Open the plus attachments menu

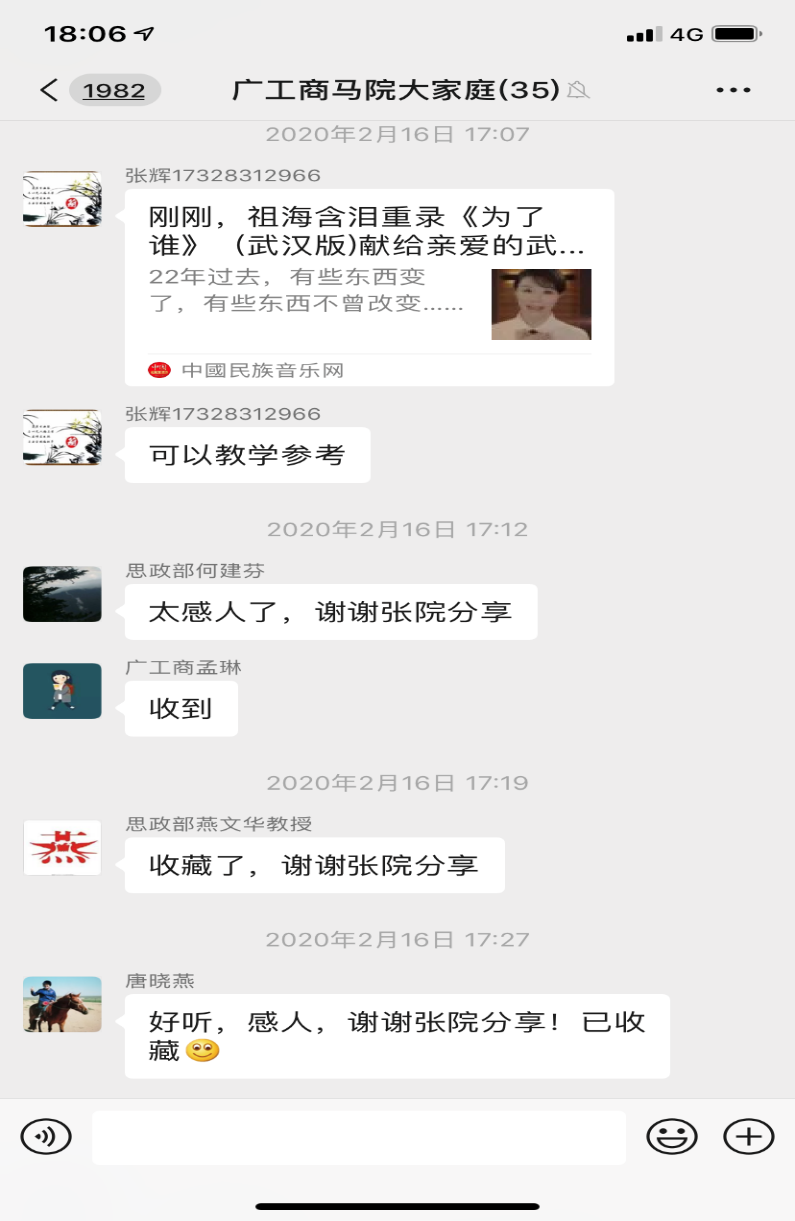click(x=749, y=1137)
